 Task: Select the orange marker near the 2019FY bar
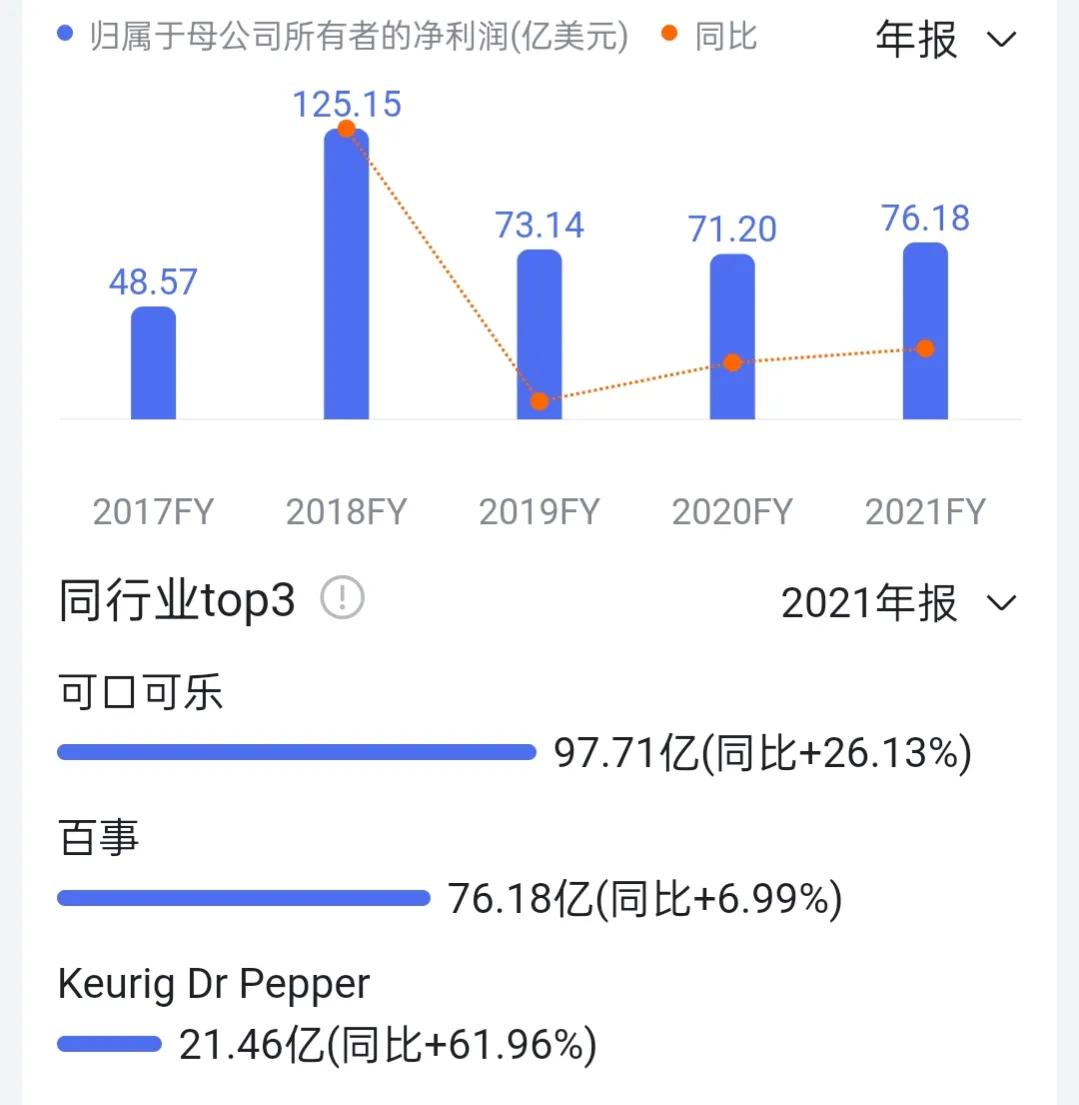coord(539,401)
